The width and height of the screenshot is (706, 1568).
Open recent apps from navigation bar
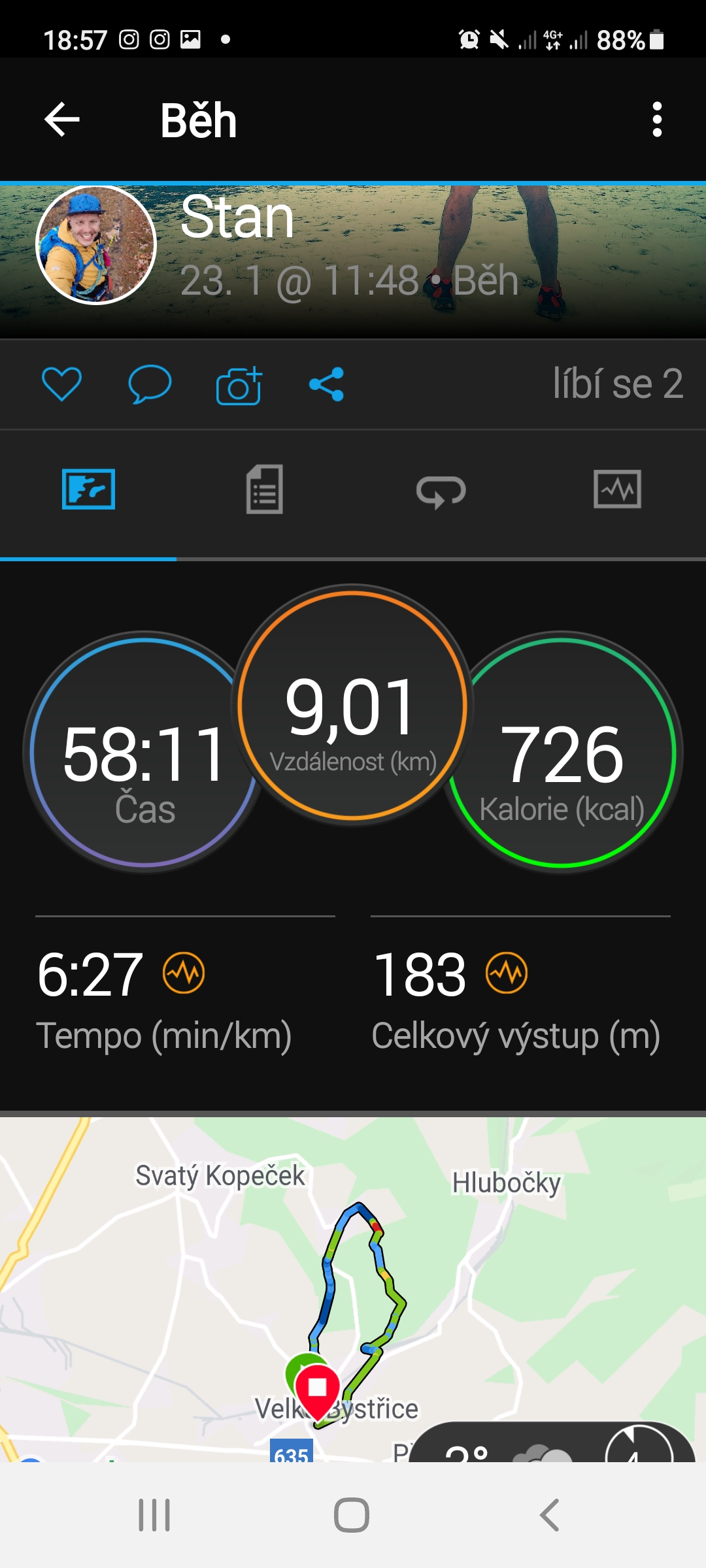tap(154, 1514)
